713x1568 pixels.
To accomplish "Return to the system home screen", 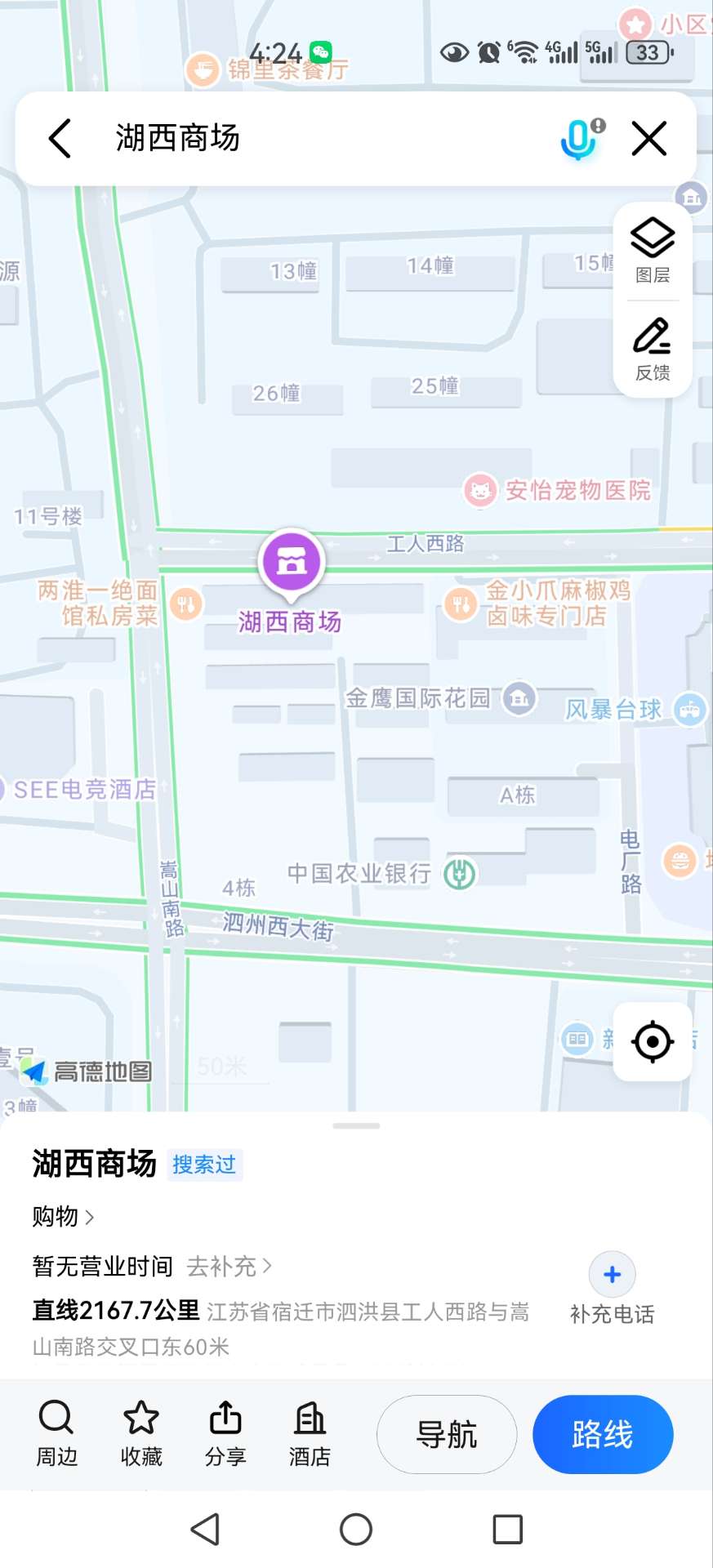I will 356,1529.
